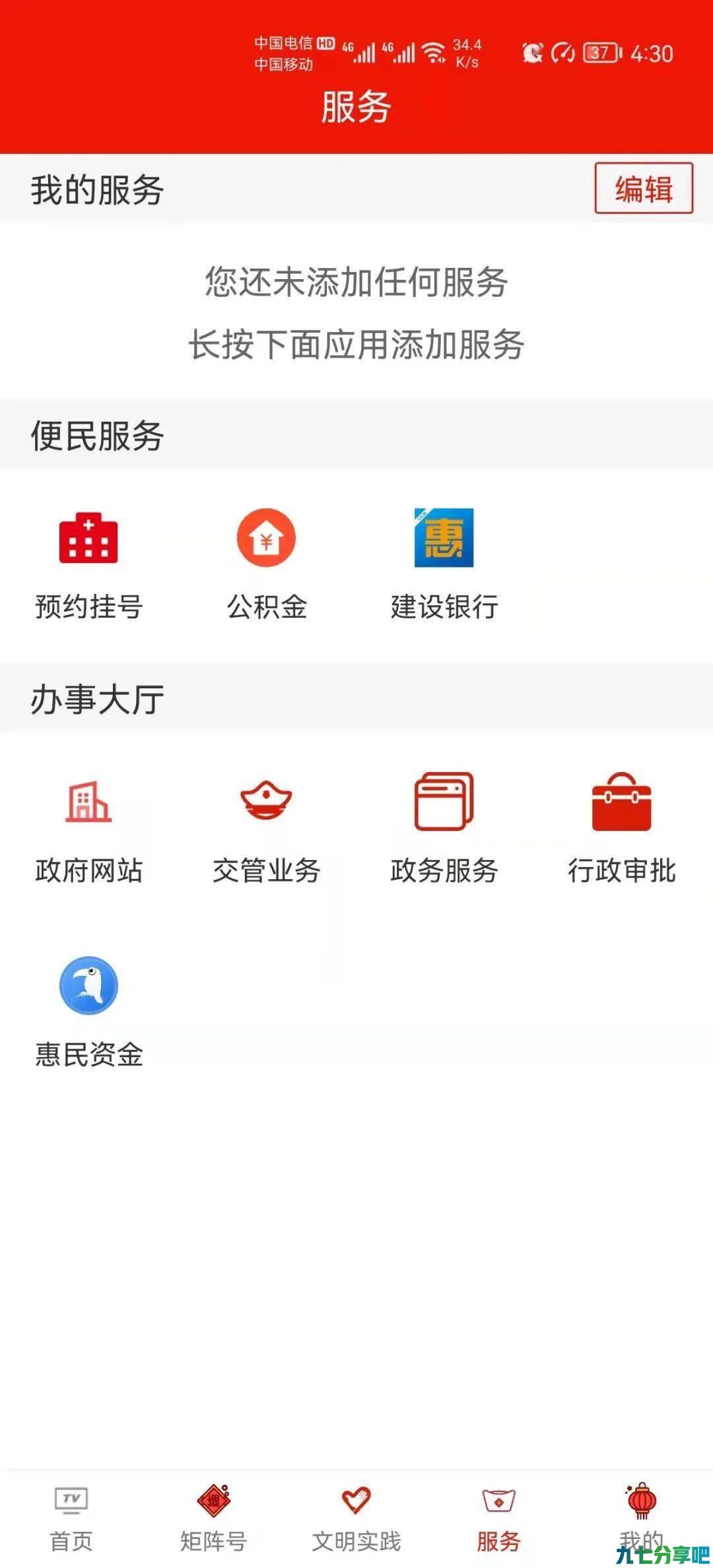
Task: Open 政务服务
Action: [x=444, y=830]
